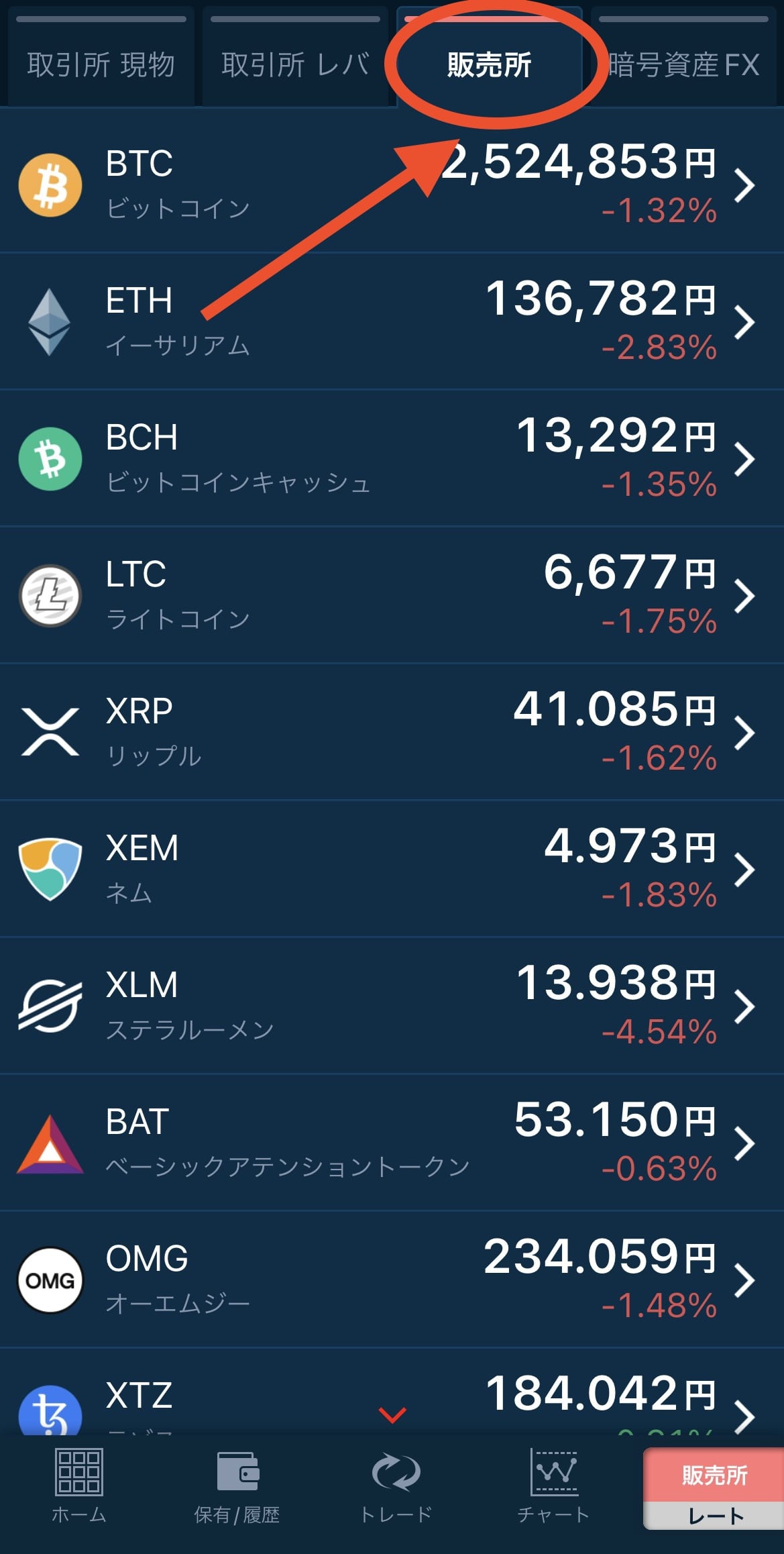This screenshot has height=1554, width=784.
Task: Tap the red down chevron
Action: click(392, 1415)
